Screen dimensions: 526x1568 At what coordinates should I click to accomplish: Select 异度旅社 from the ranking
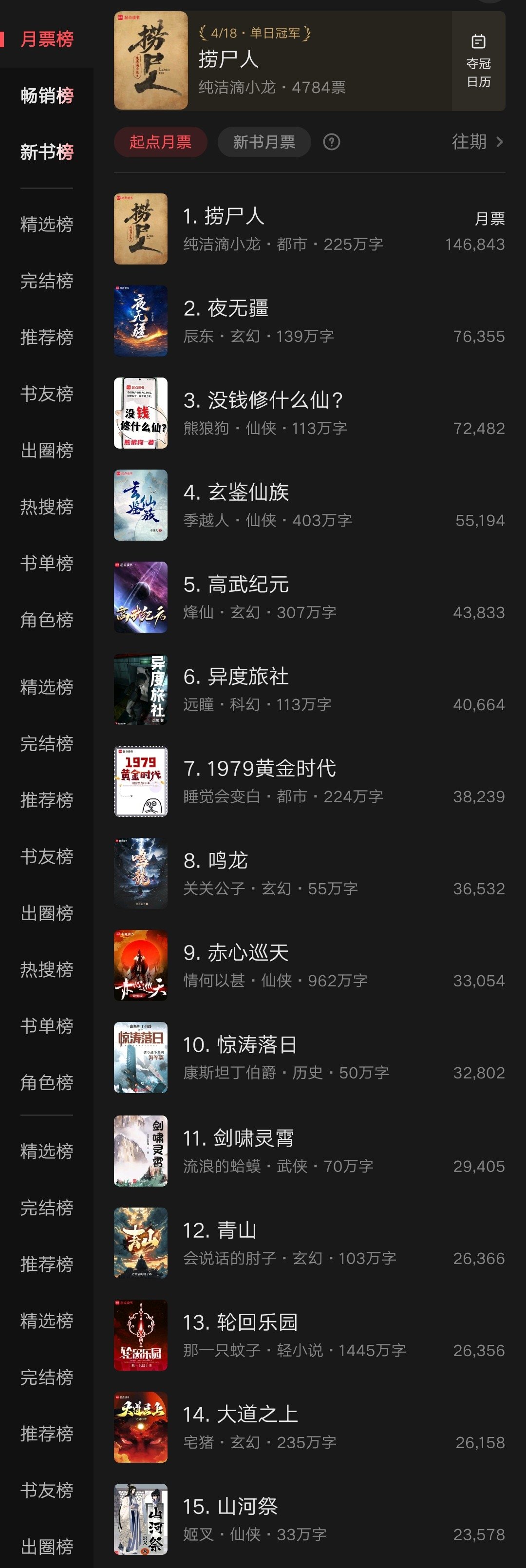309,689
